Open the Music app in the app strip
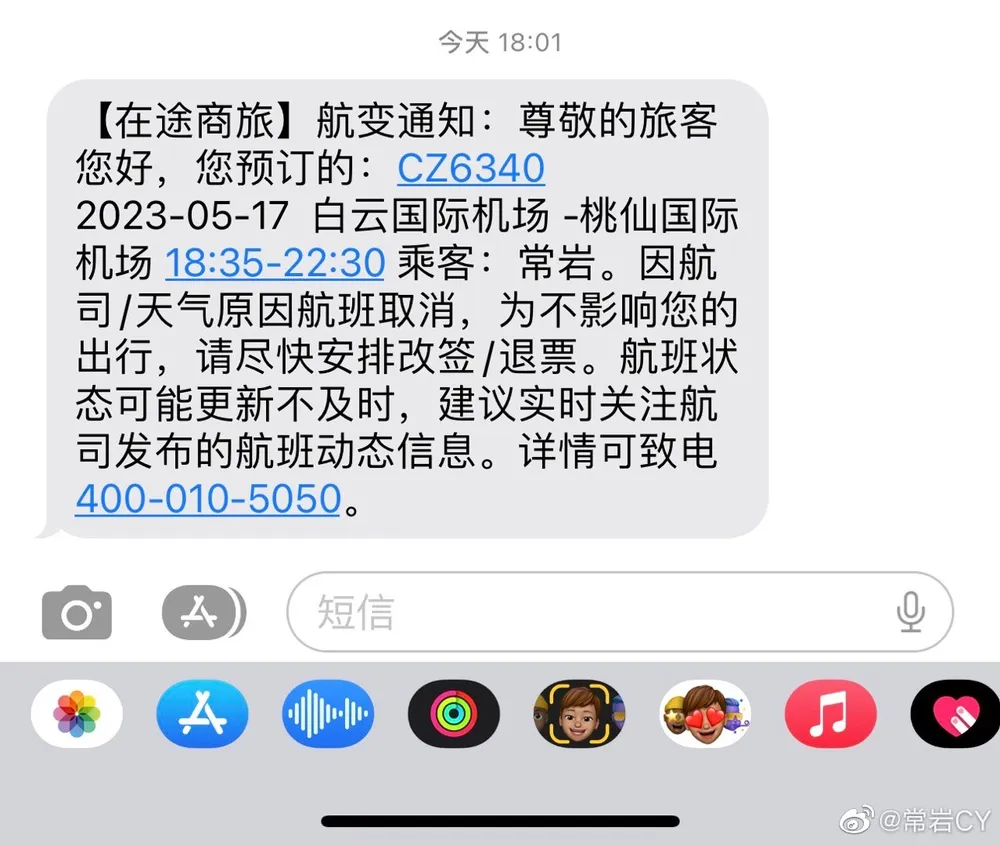 point(830,713)
